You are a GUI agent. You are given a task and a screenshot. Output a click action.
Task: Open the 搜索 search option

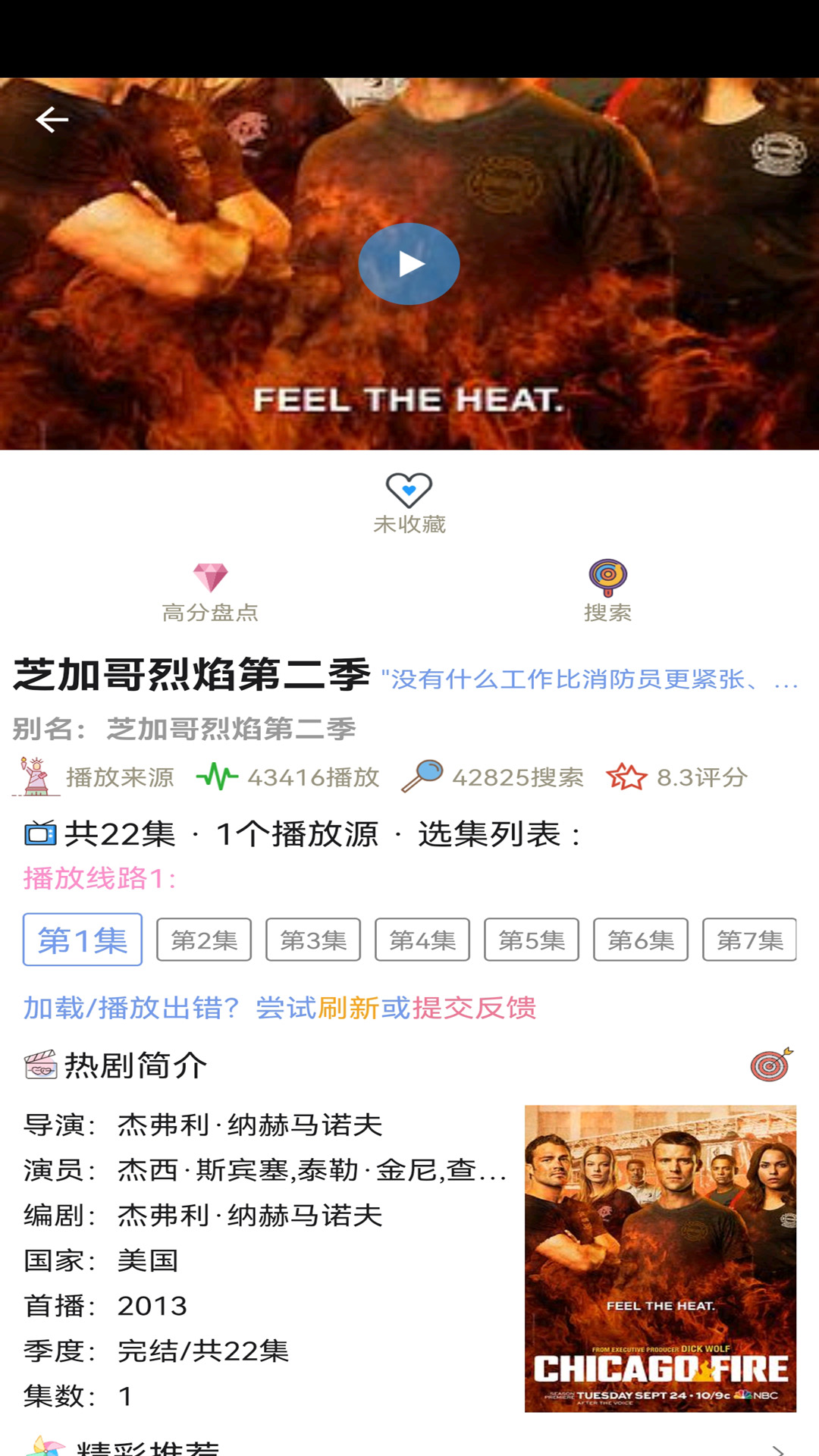click(x=607, y=593)
